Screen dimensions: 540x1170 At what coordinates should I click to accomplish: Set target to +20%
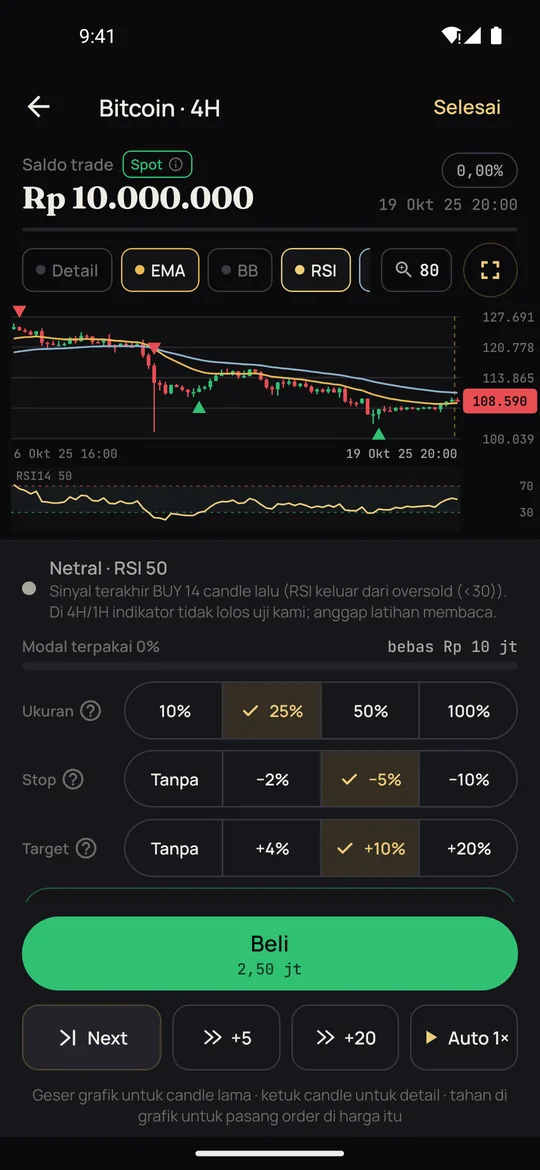point(468,848)
